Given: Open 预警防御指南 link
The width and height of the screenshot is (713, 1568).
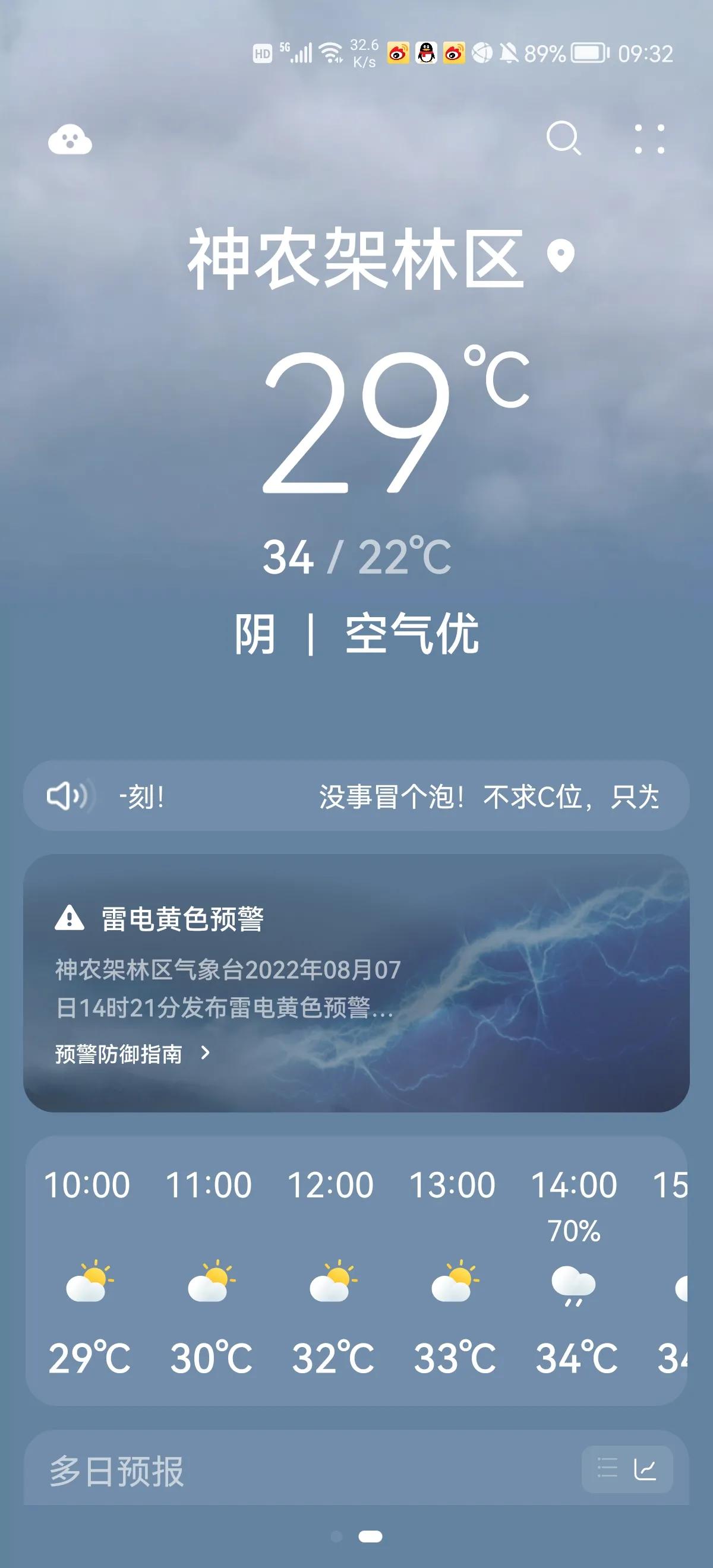Looking at the screenshot, I should (131, 1054).
